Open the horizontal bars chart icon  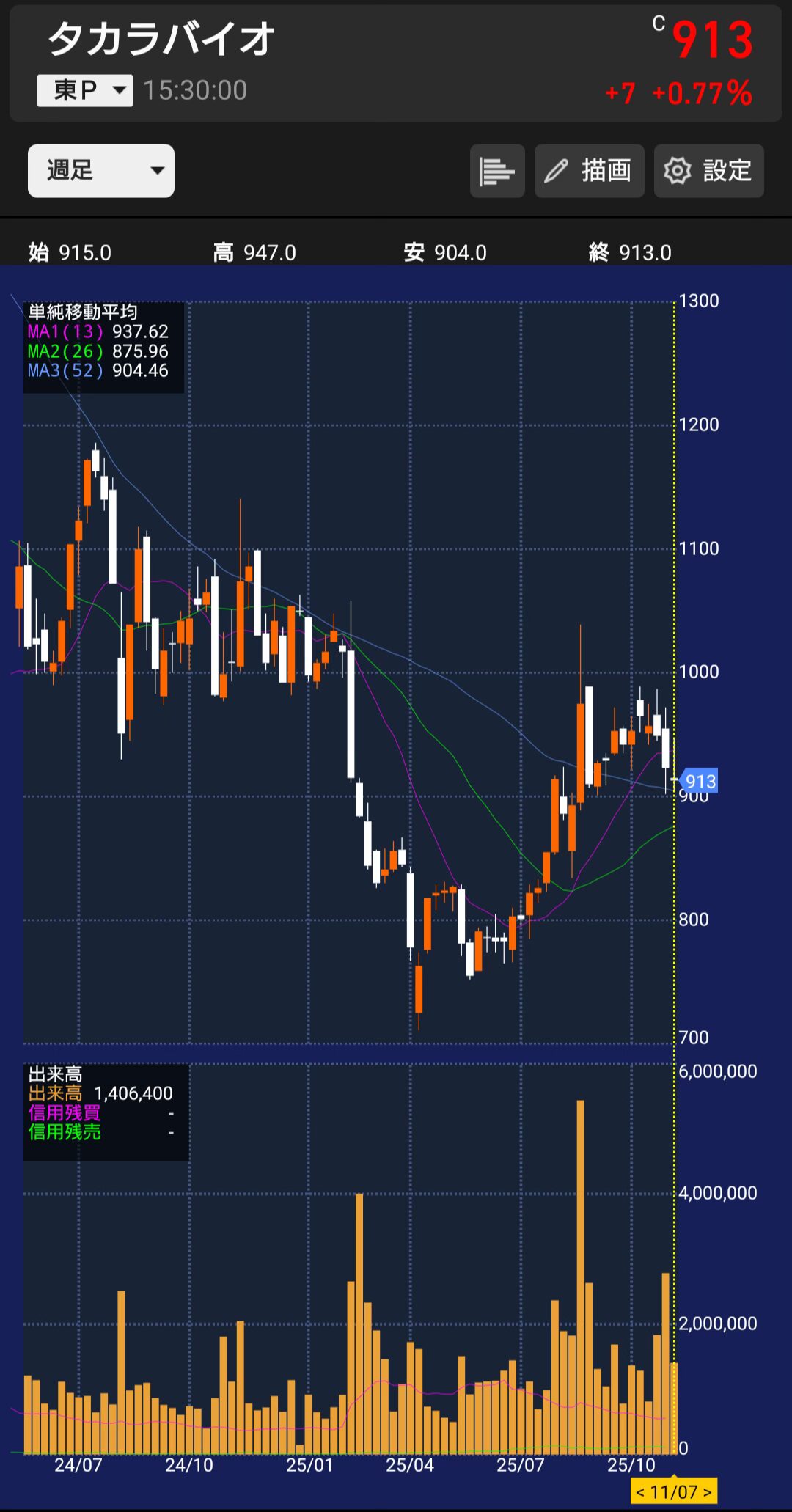(x=497, y=171)
